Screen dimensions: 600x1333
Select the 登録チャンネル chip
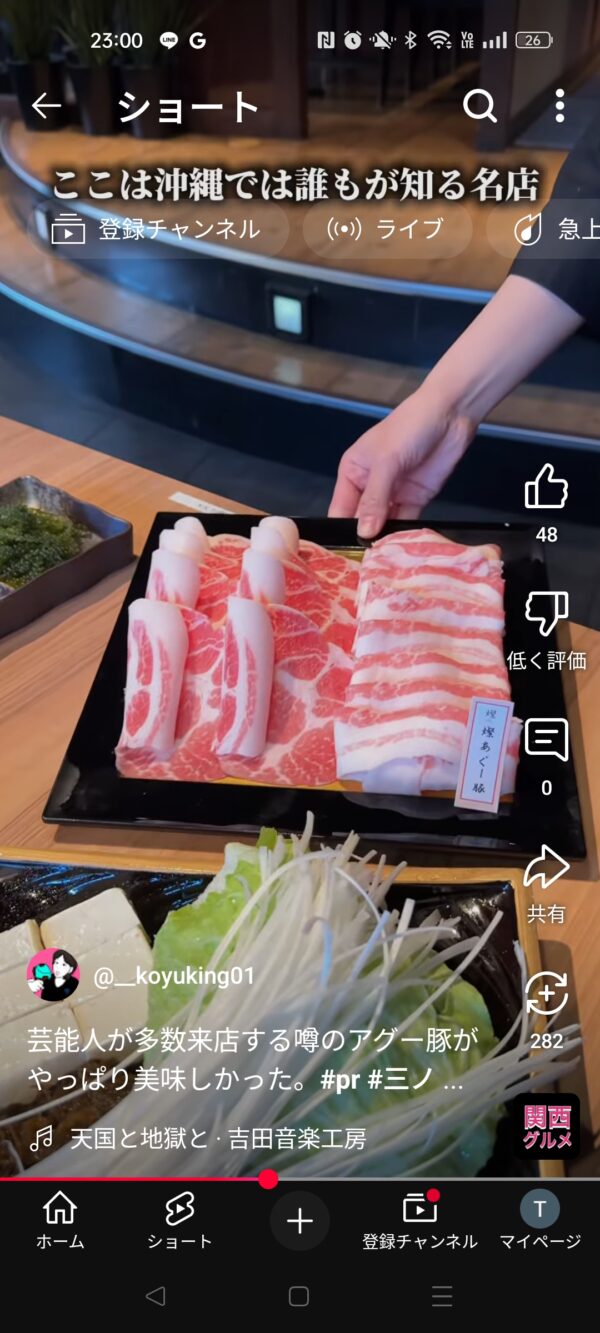click(x=157, y=229)
